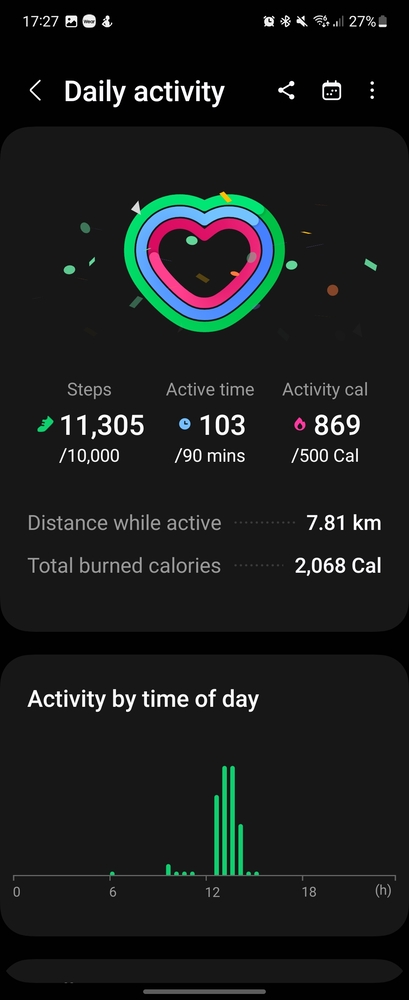Open the calendar date picker
Viewport: 409px width, 1000px height.
point(331,91)
